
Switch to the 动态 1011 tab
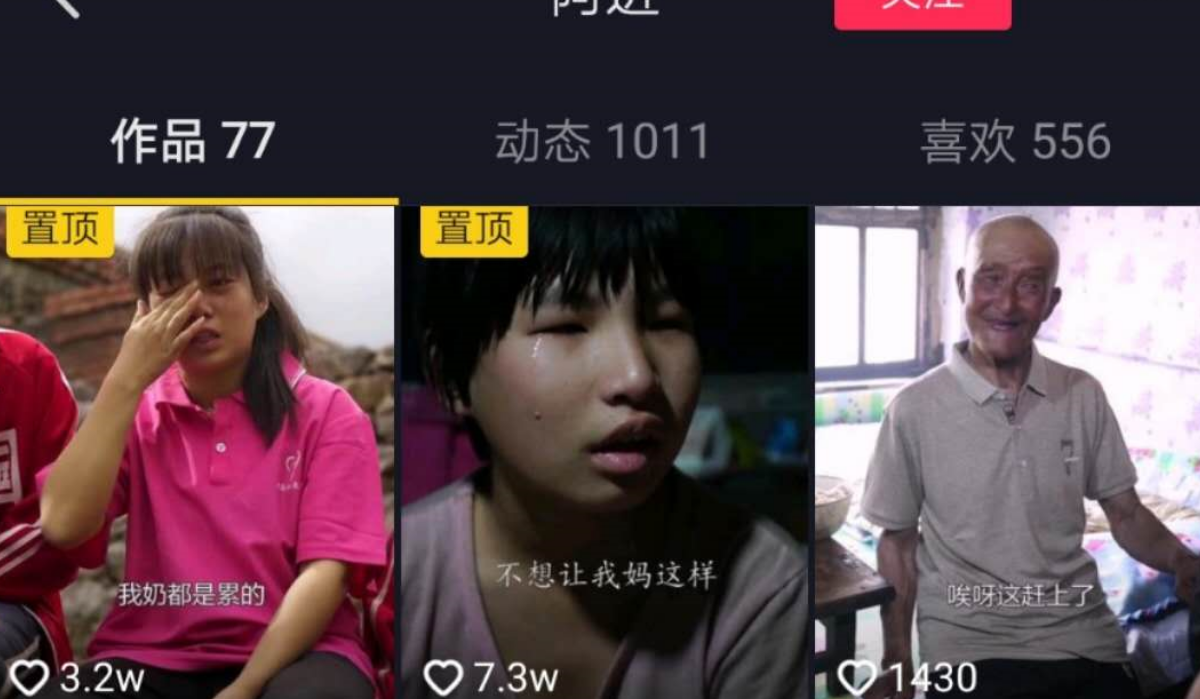[x=602, y=142]
